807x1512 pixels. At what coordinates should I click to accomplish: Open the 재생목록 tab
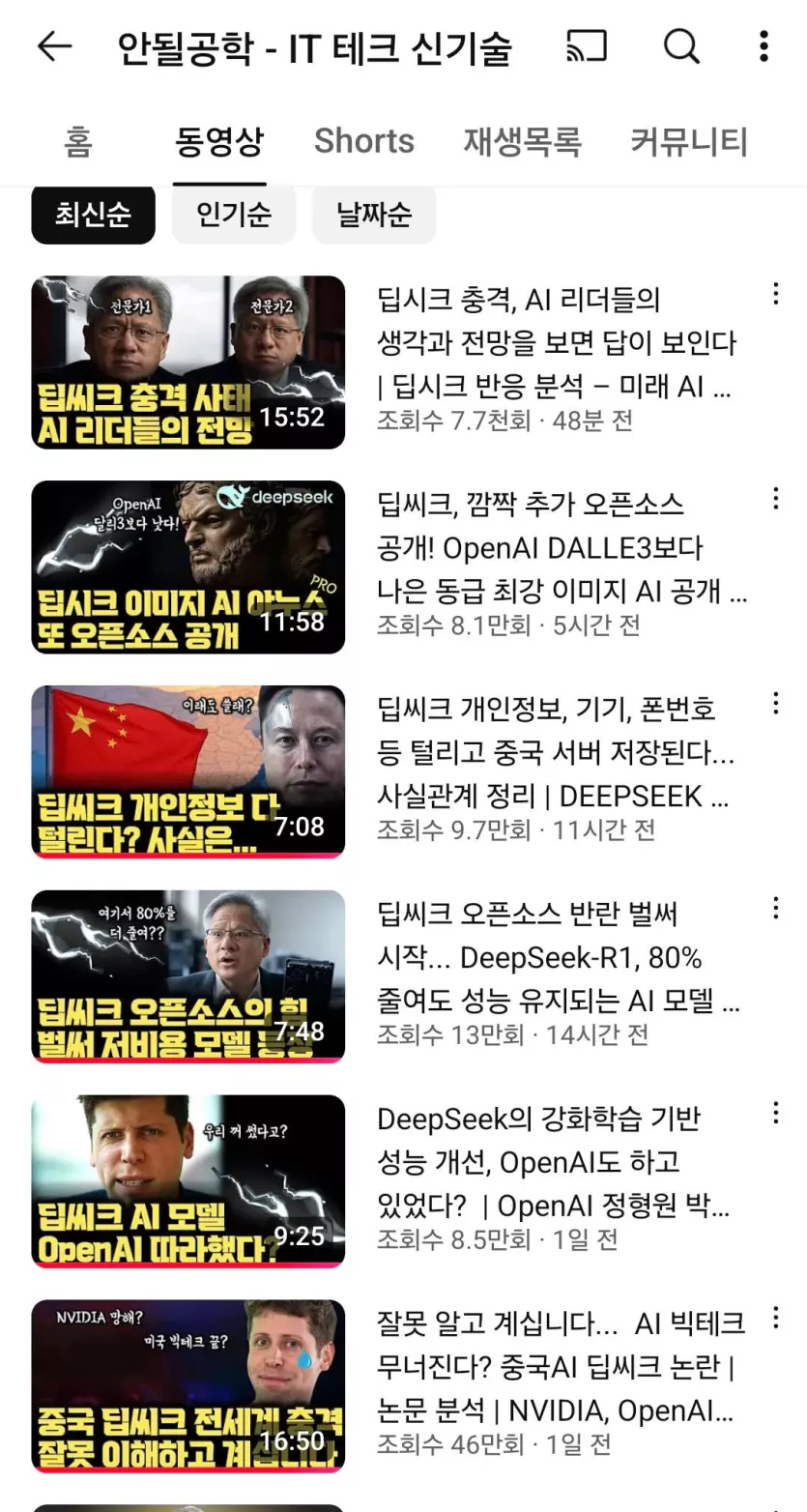coord(522,142)
